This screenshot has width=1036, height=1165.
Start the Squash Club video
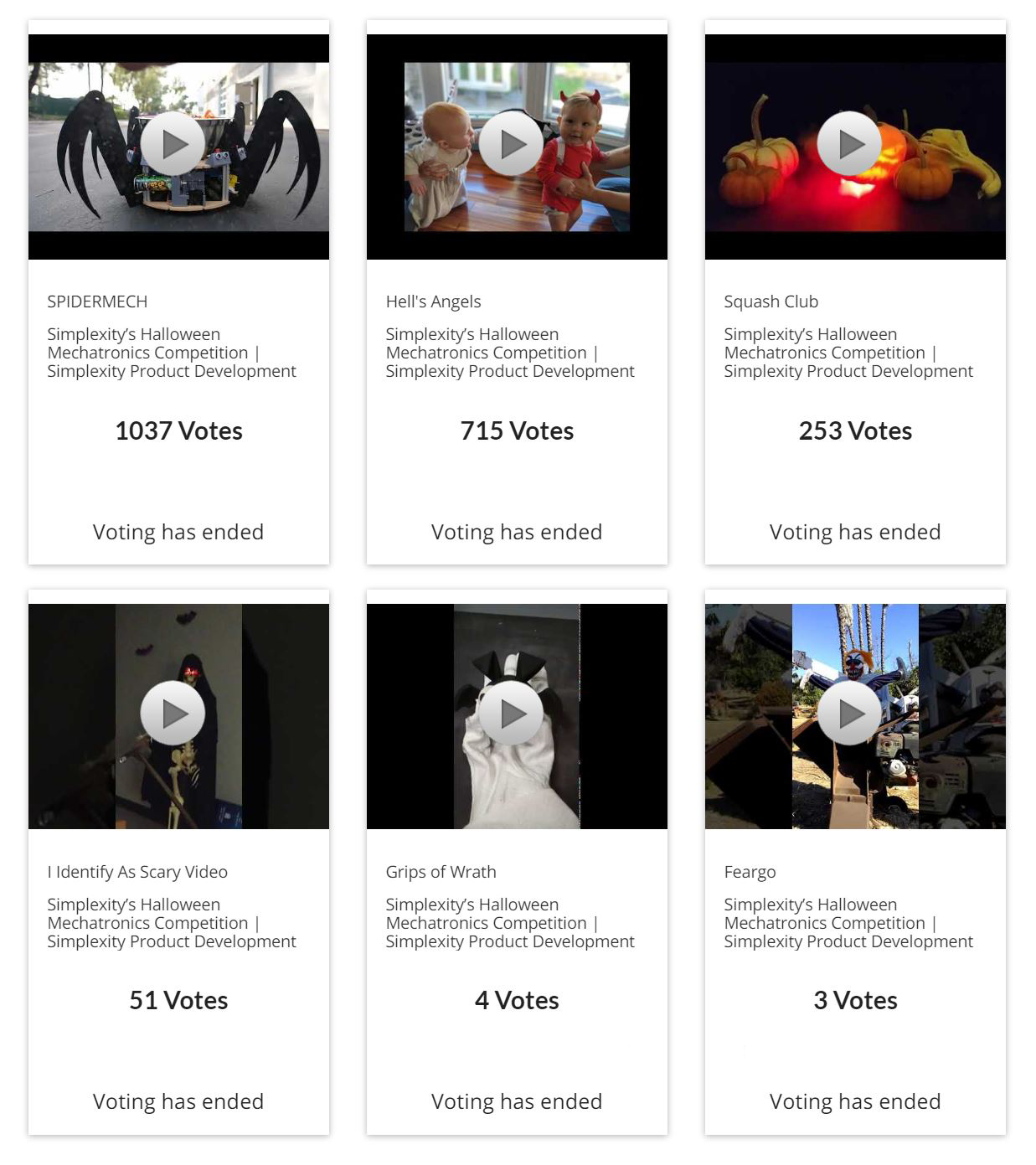[x=849, y=144]
